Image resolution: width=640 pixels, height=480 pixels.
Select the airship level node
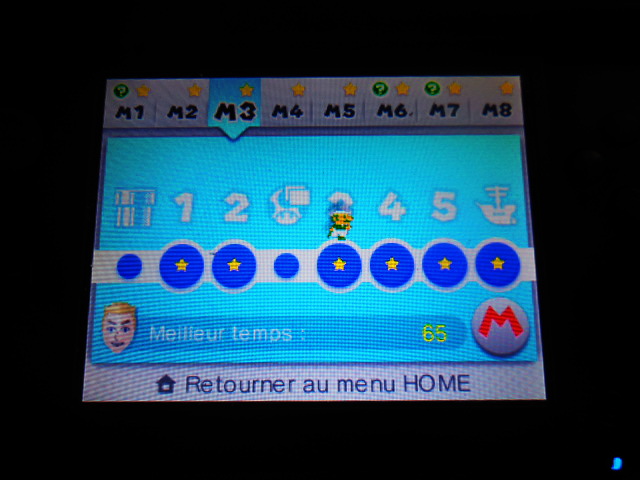498,265
